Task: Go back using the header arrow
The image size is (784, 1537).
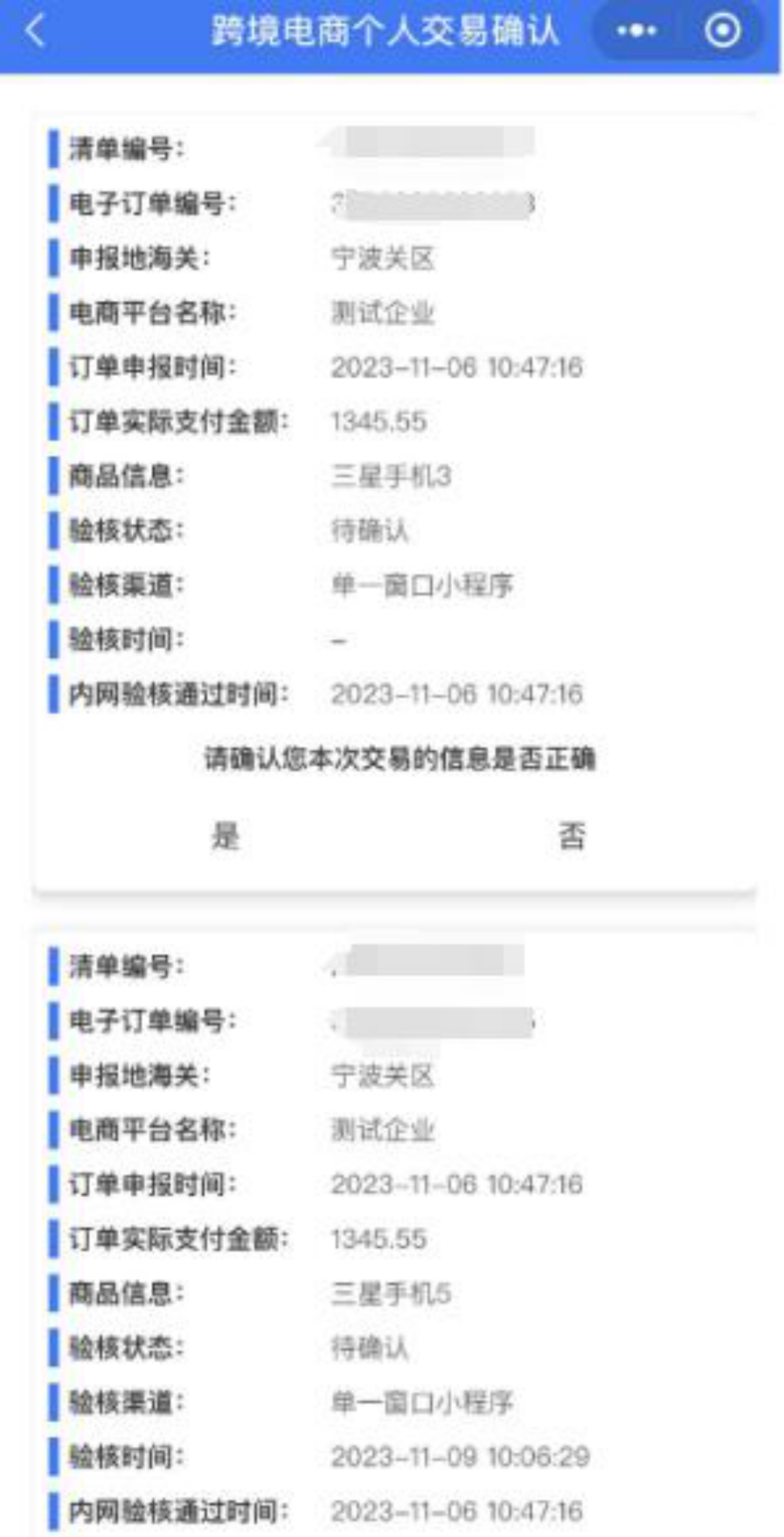Action: (35, 32)
